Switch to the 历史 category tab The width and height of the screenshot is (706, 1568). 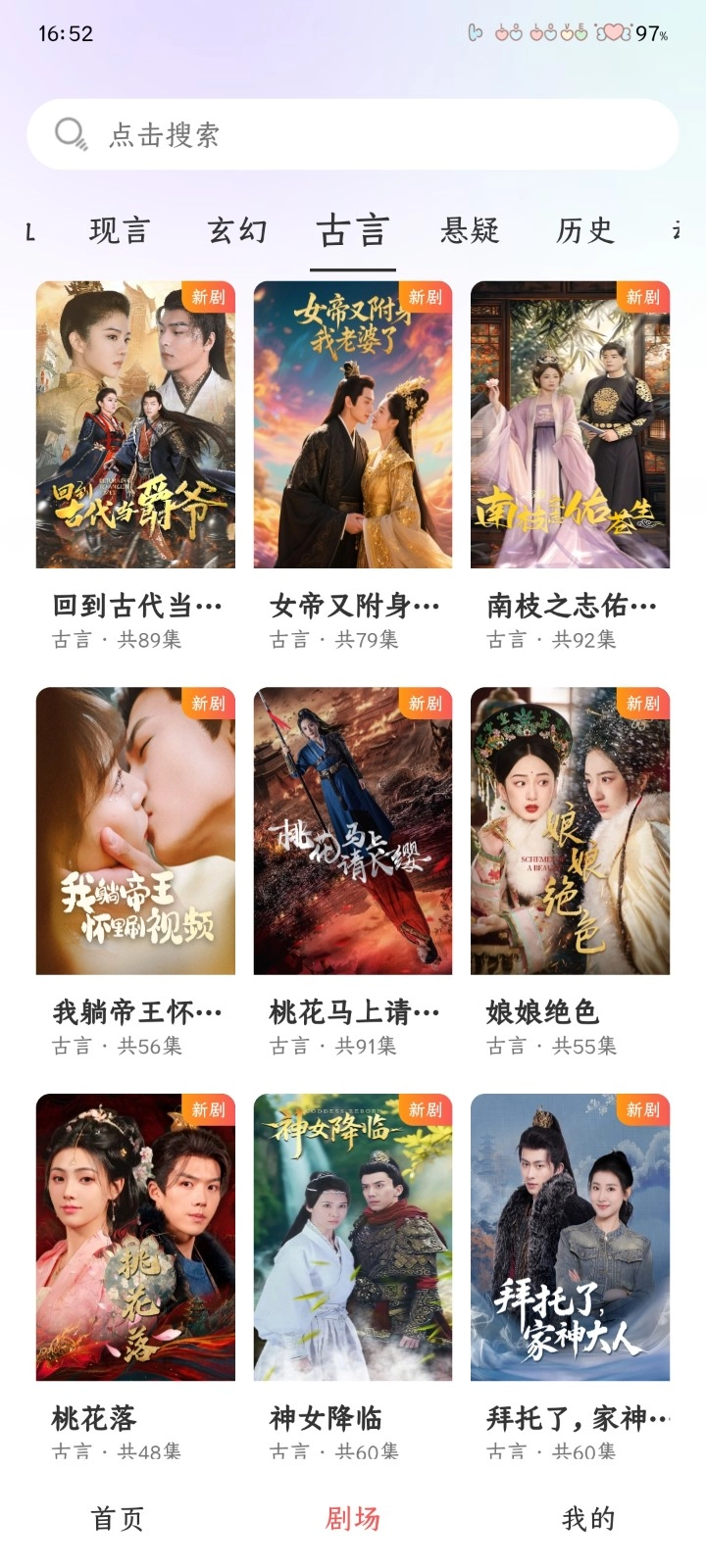(x=585, y=231)
